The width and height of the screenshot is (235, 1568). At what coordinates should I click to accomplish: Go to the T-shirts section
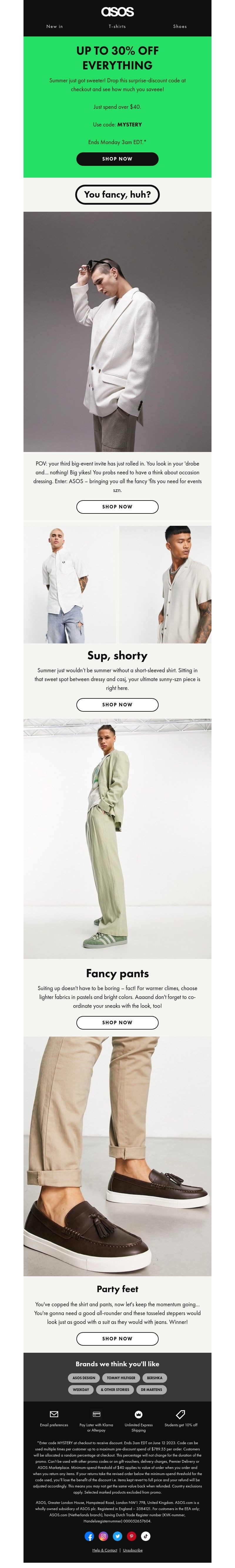(117, 26)
